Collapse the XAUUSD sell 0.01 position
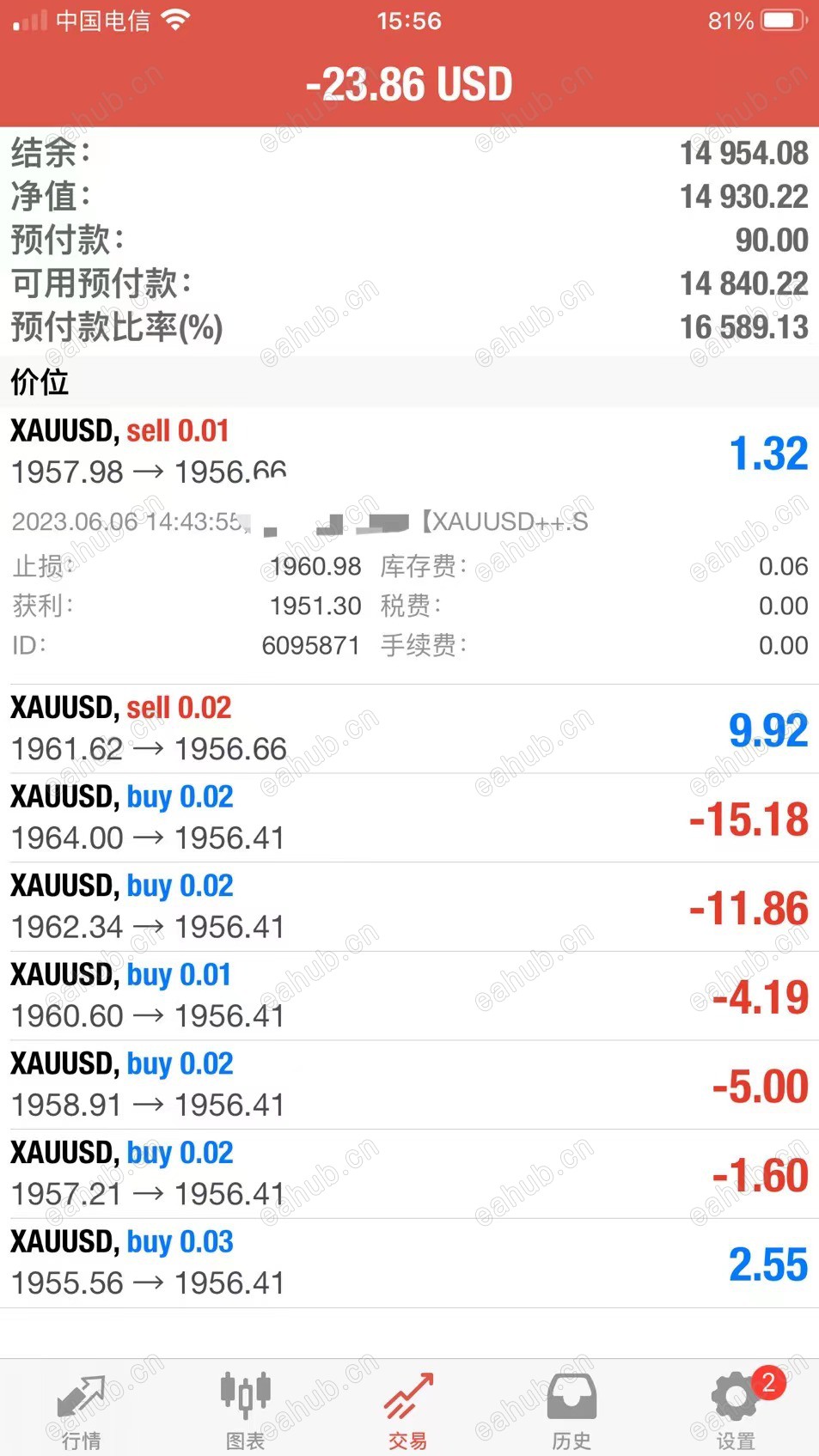 click(409, 452)
